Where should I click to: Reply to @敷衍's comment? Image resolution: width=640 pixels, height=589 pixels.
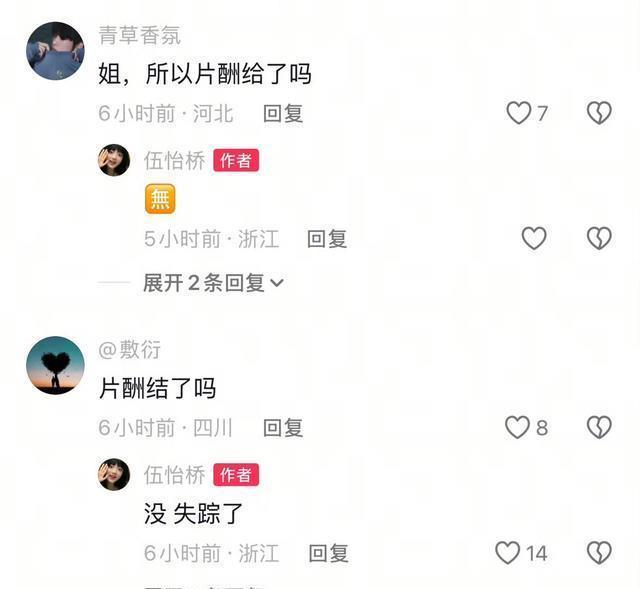click(x=283, y=428)
